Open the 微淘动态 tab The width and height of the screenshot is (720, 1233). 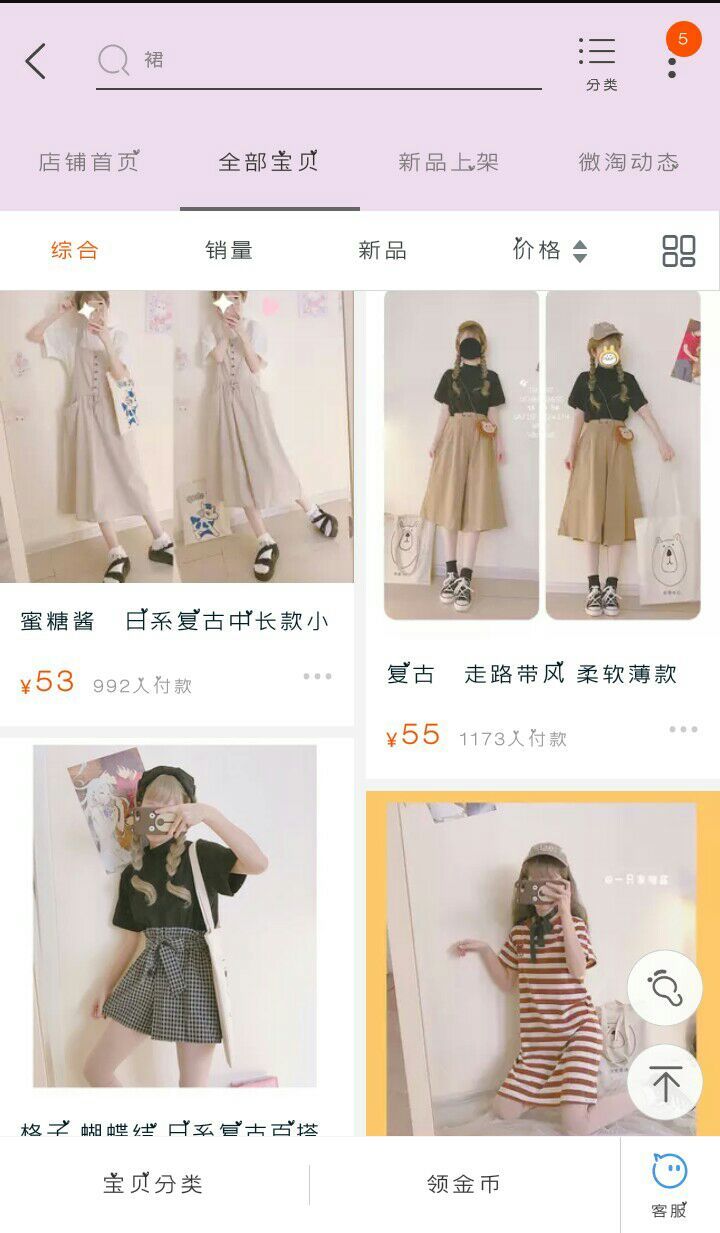pos(628,162)
